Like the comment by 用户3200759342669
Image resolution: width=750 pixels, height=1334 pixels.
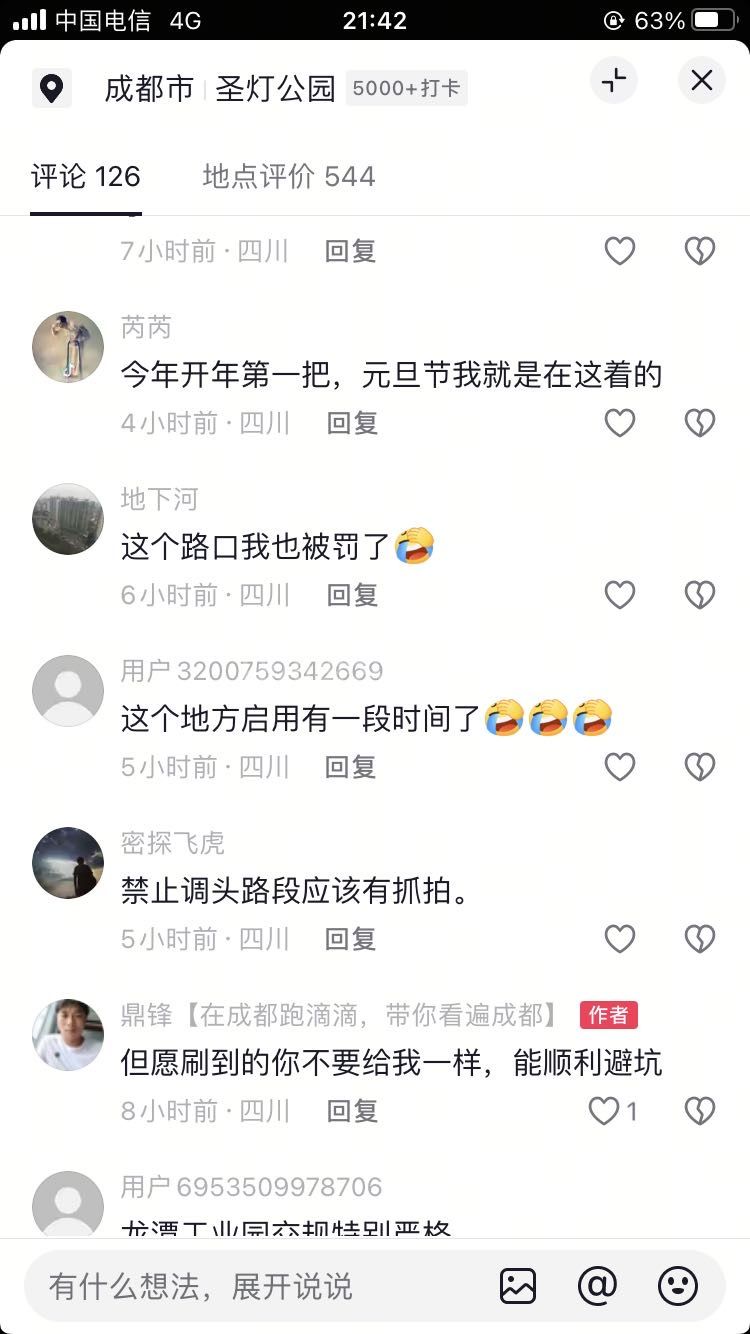click(620, 767)
